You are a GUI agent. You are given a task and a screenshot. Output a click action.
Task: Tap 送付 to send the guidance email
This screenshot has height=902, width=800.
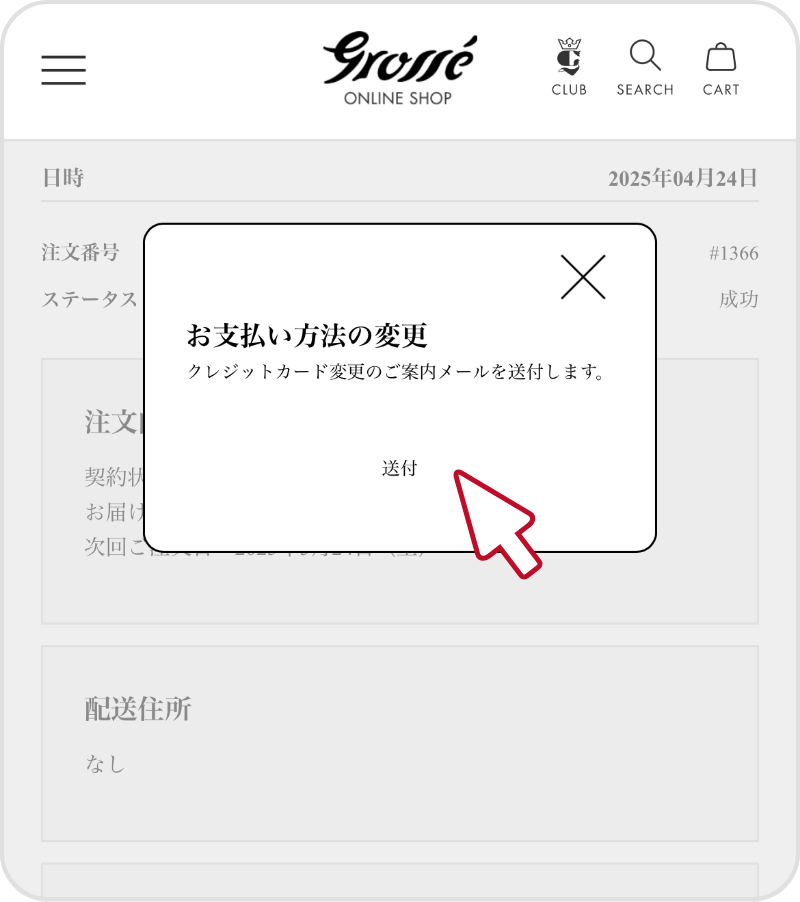click(x=399, y=468)
